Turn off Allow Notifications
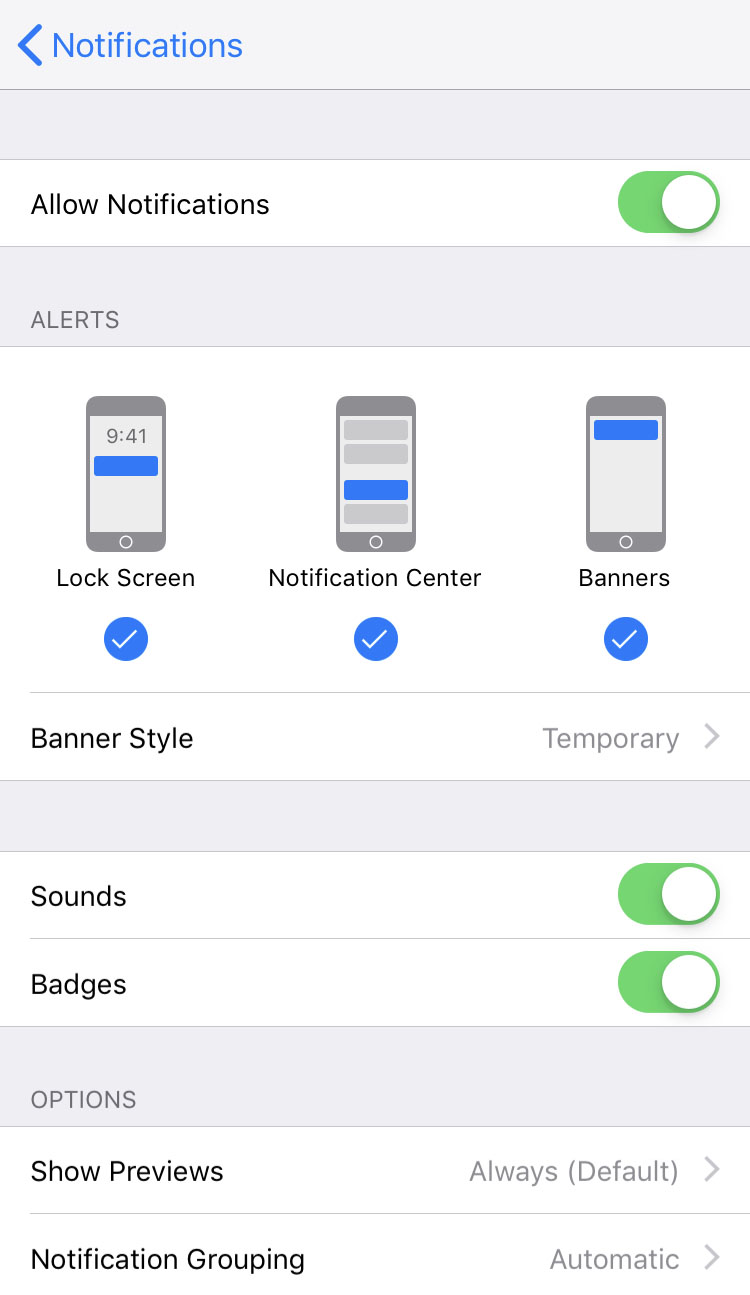 [x=668, y=203]
